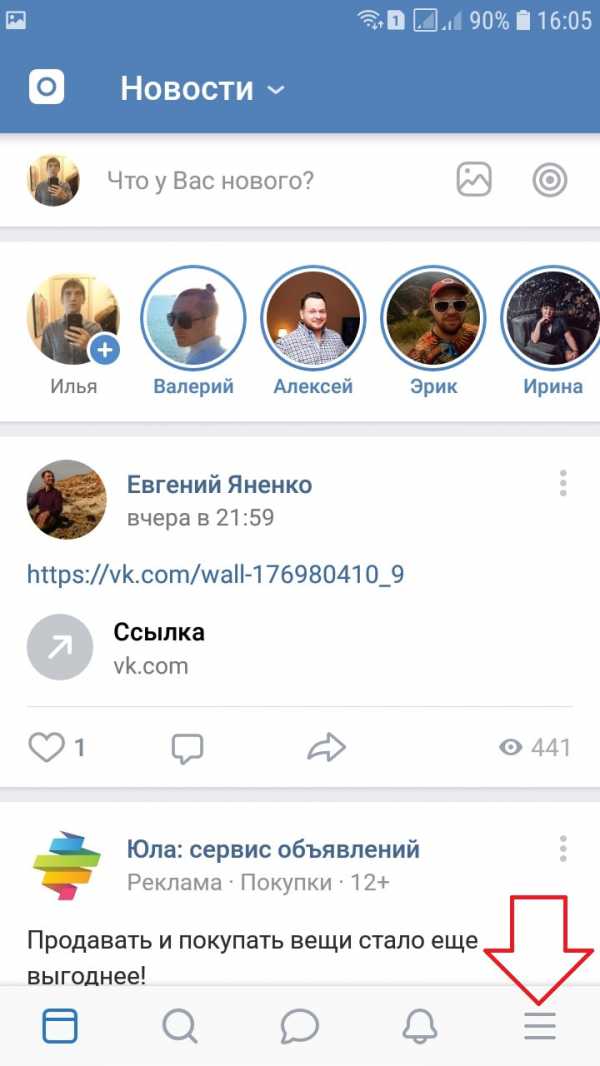View Эрик's story
The image size is (600, 1066).
pyautogui.click(x=433, y=320)
